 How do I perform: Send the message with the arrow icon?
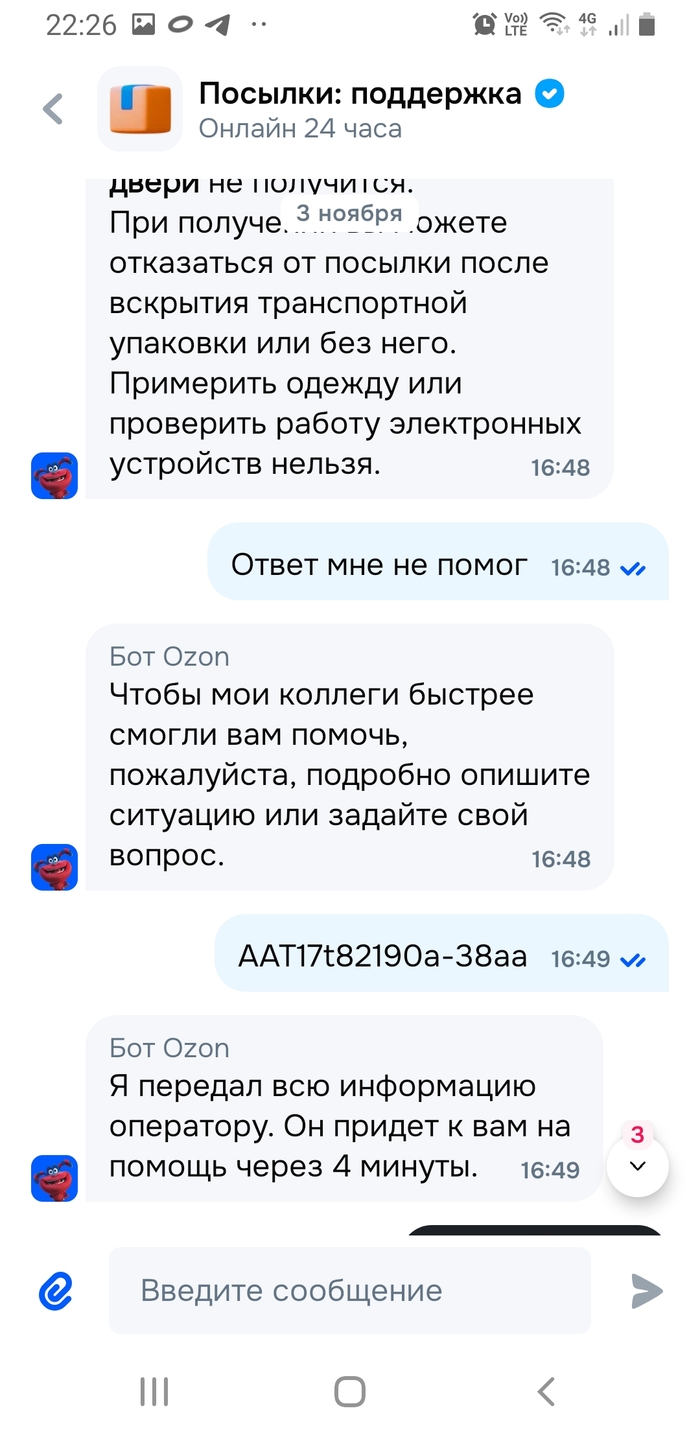click(647, 1291)
